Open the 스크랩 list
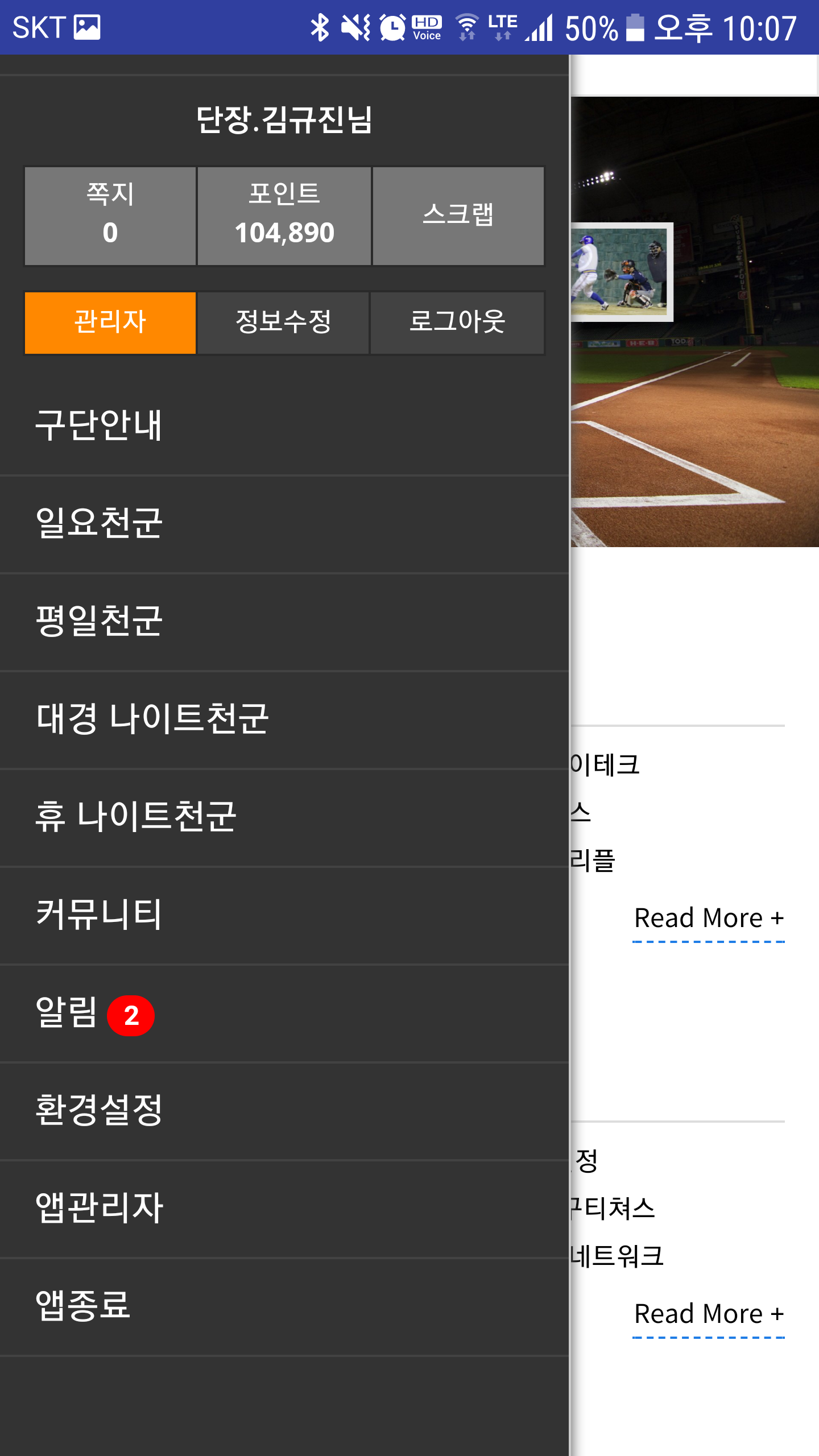Screen dimensions: 819x1456 (x=458, y=216)
